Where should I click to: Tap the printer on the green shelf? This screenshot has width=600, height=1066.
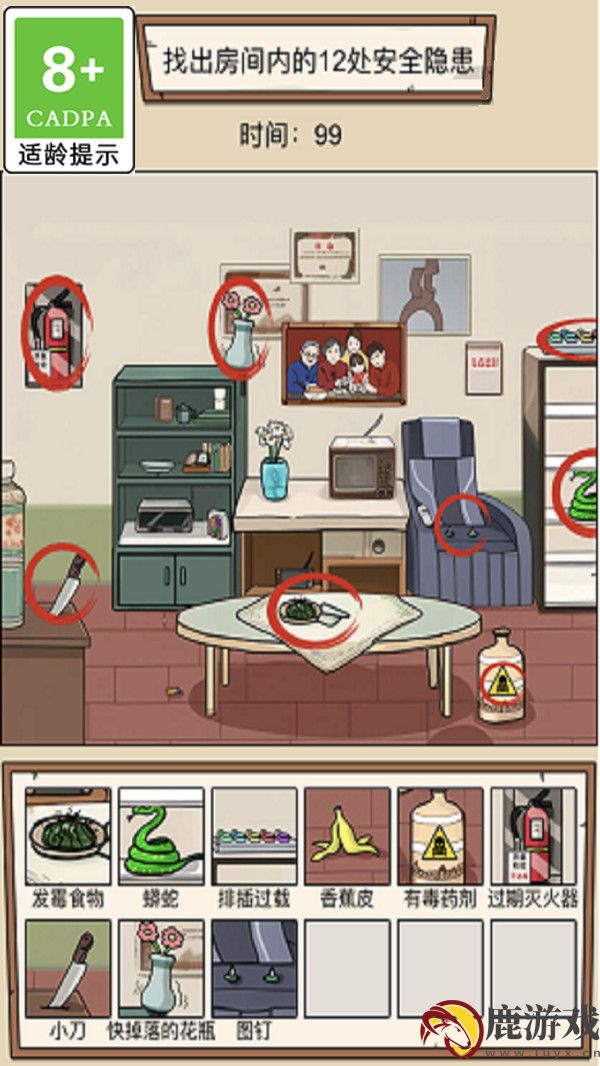[165, 514]
